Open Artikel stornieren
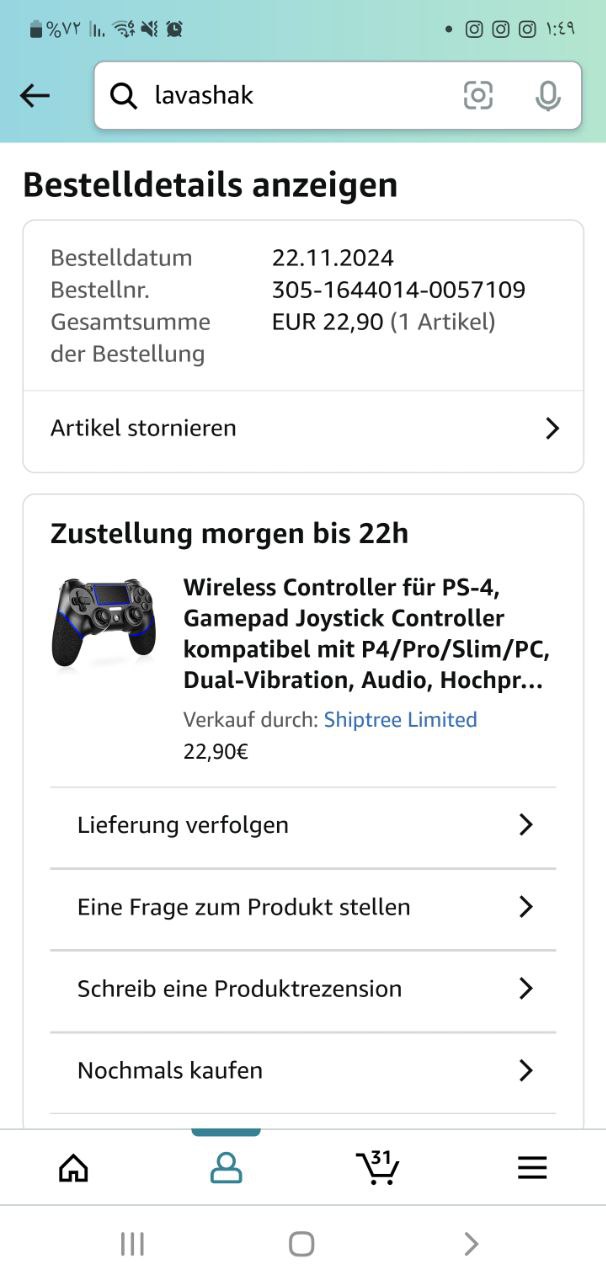The height and width of the screenshot is (1280, 606). pos(302,428)
